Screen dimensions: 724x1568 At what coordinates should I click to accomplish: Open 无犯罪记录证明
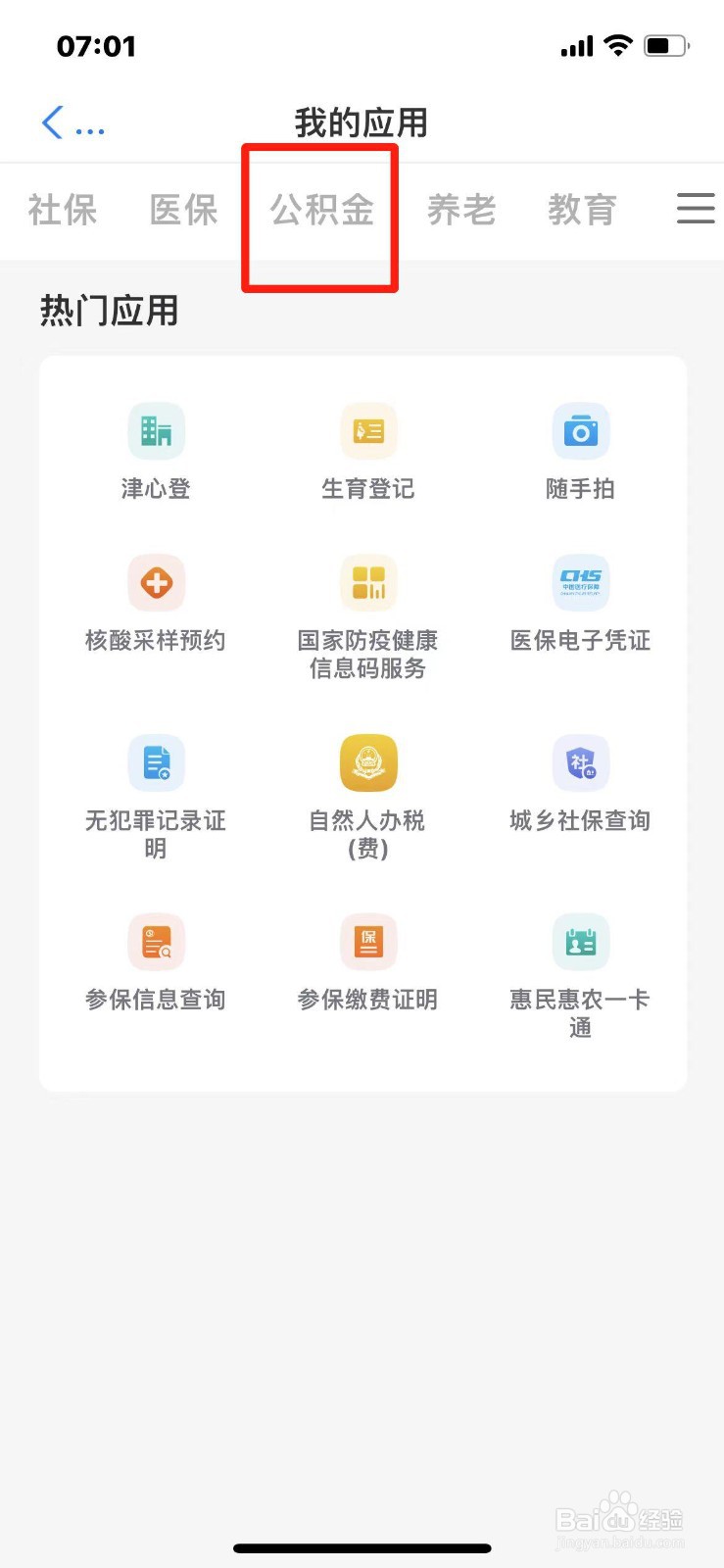pyautogui.click(x=156, y=798)
